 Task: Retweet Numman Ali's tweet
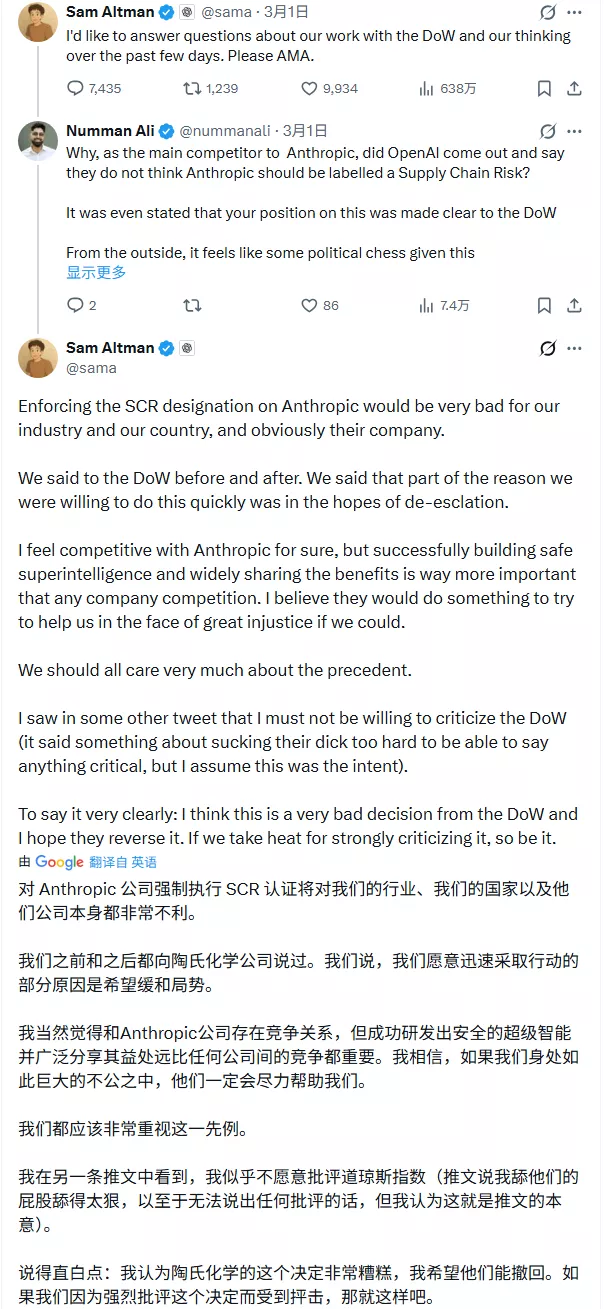point(193,305)
